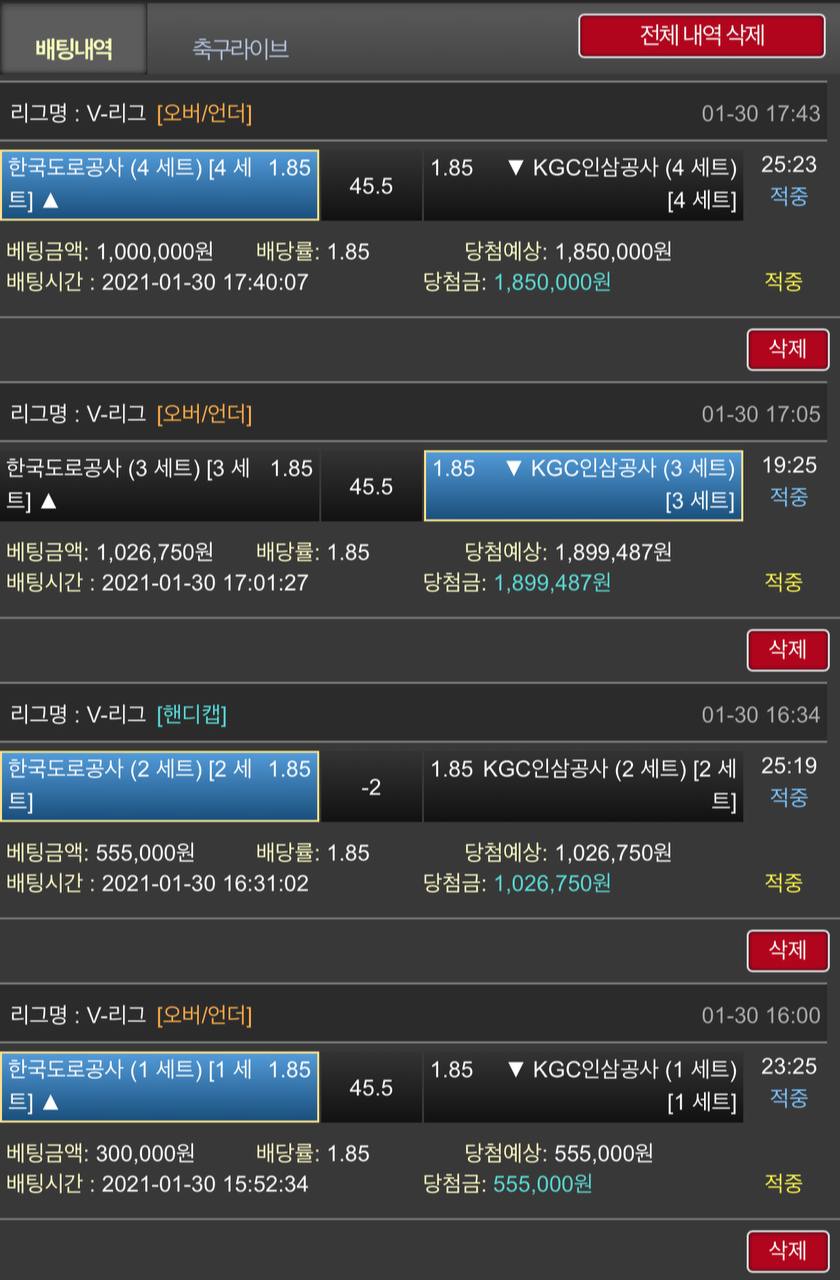Tap the 전체 내역 삭제 button

click(x=702, y=36)
